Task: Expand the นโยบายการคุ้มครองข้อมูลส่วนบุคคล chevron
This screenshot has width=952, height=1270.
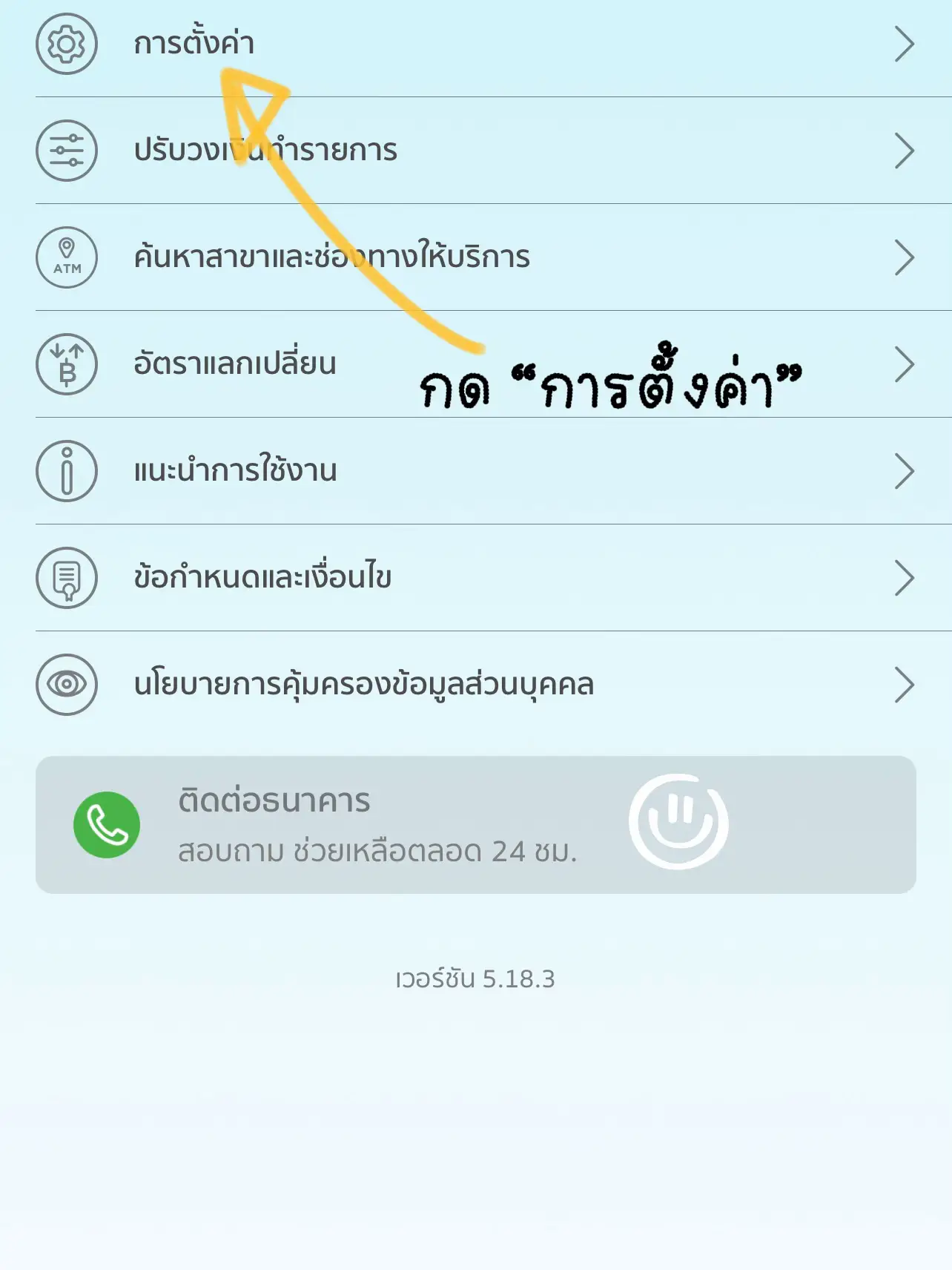Action: (x=903, y=682)
